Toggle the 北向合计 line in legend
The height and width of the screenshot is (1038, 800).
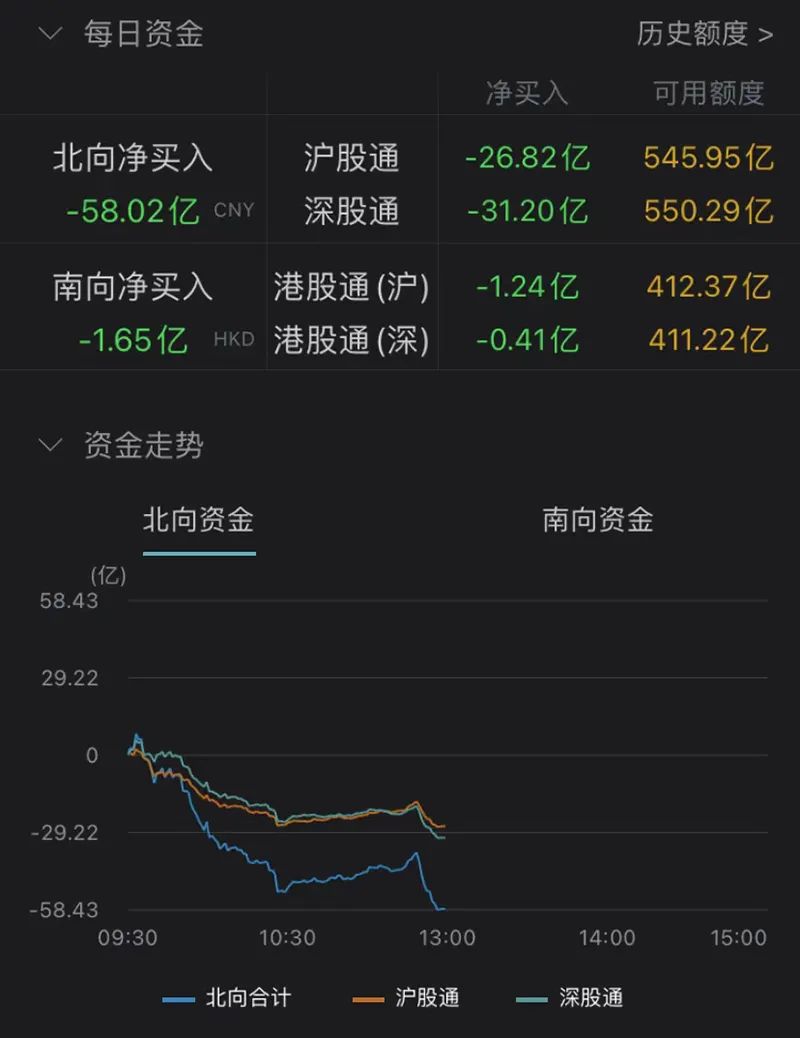(226, 997)
